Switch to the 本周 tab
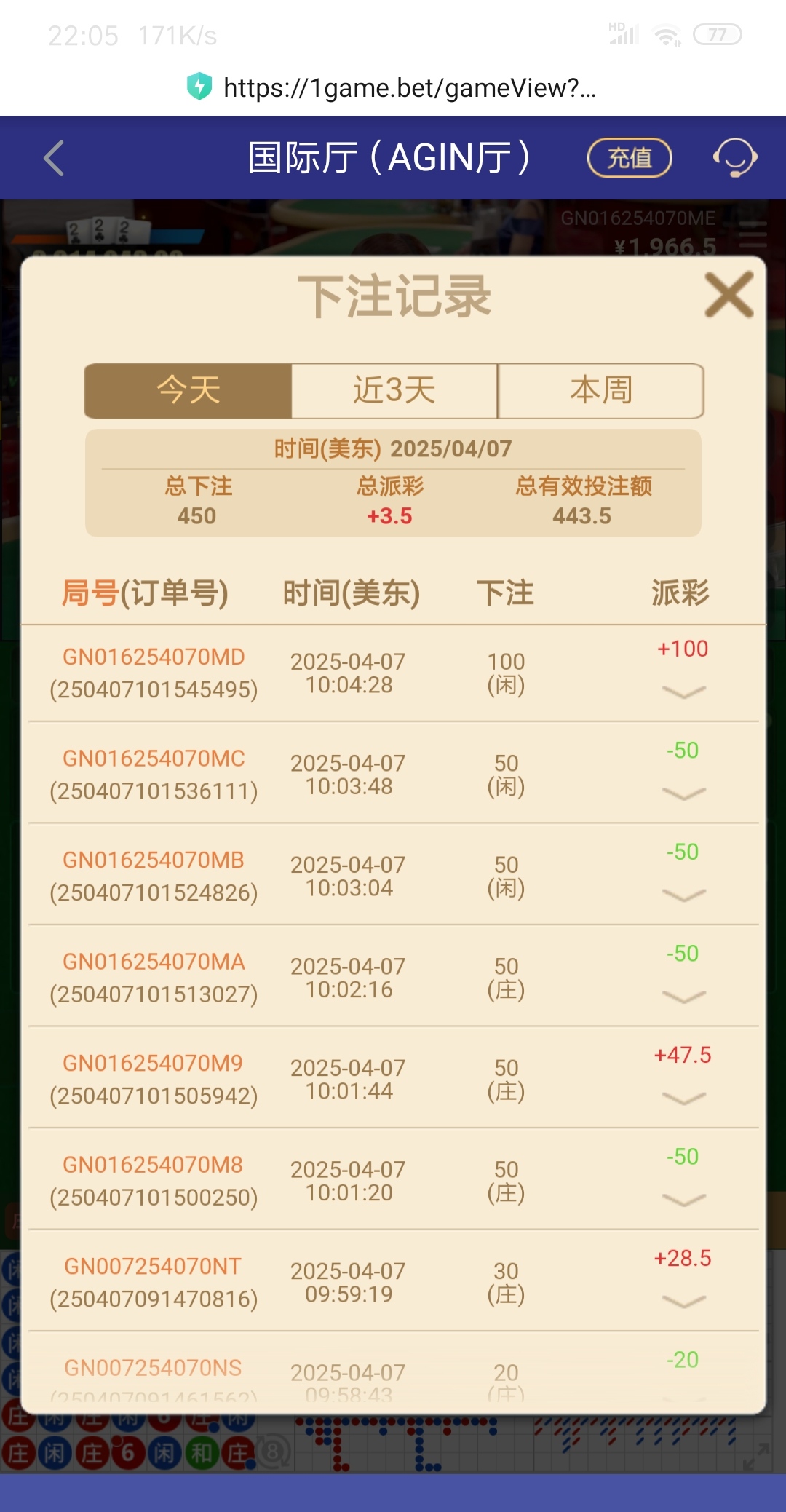Viewport: 786px width, 1512px height. click(x=600, y=391)
